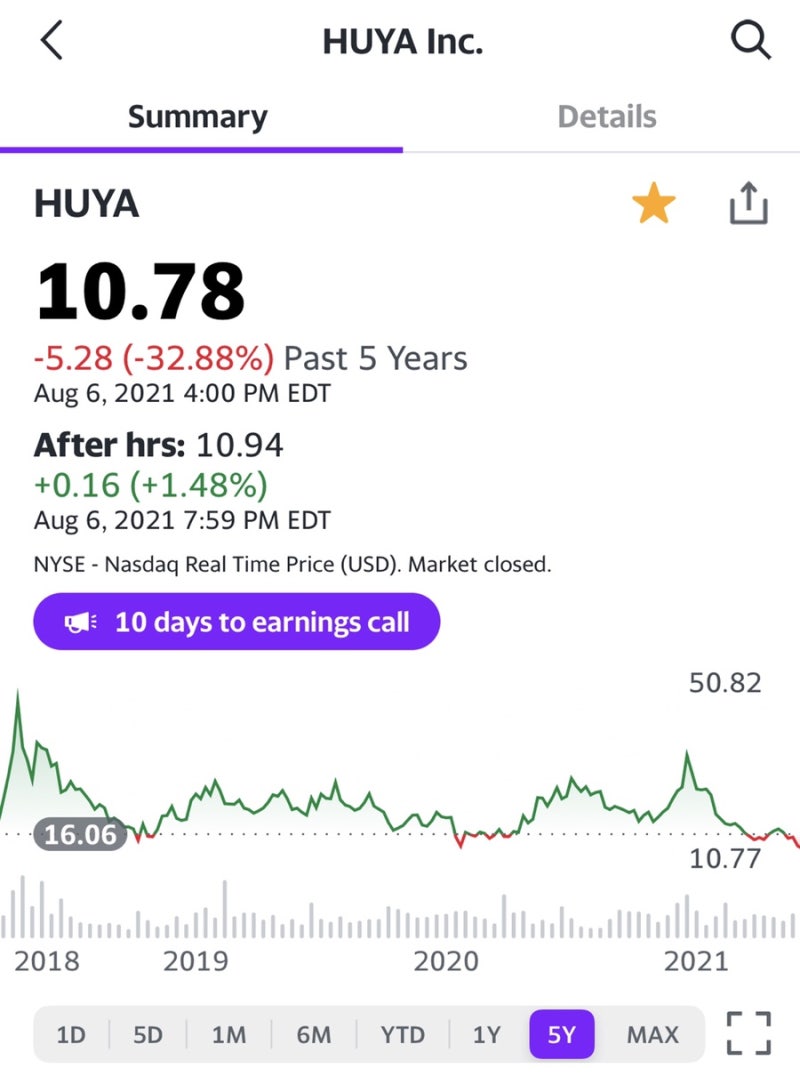
Task: Share the HUYA quote
Action: click(x=748, y=205)
